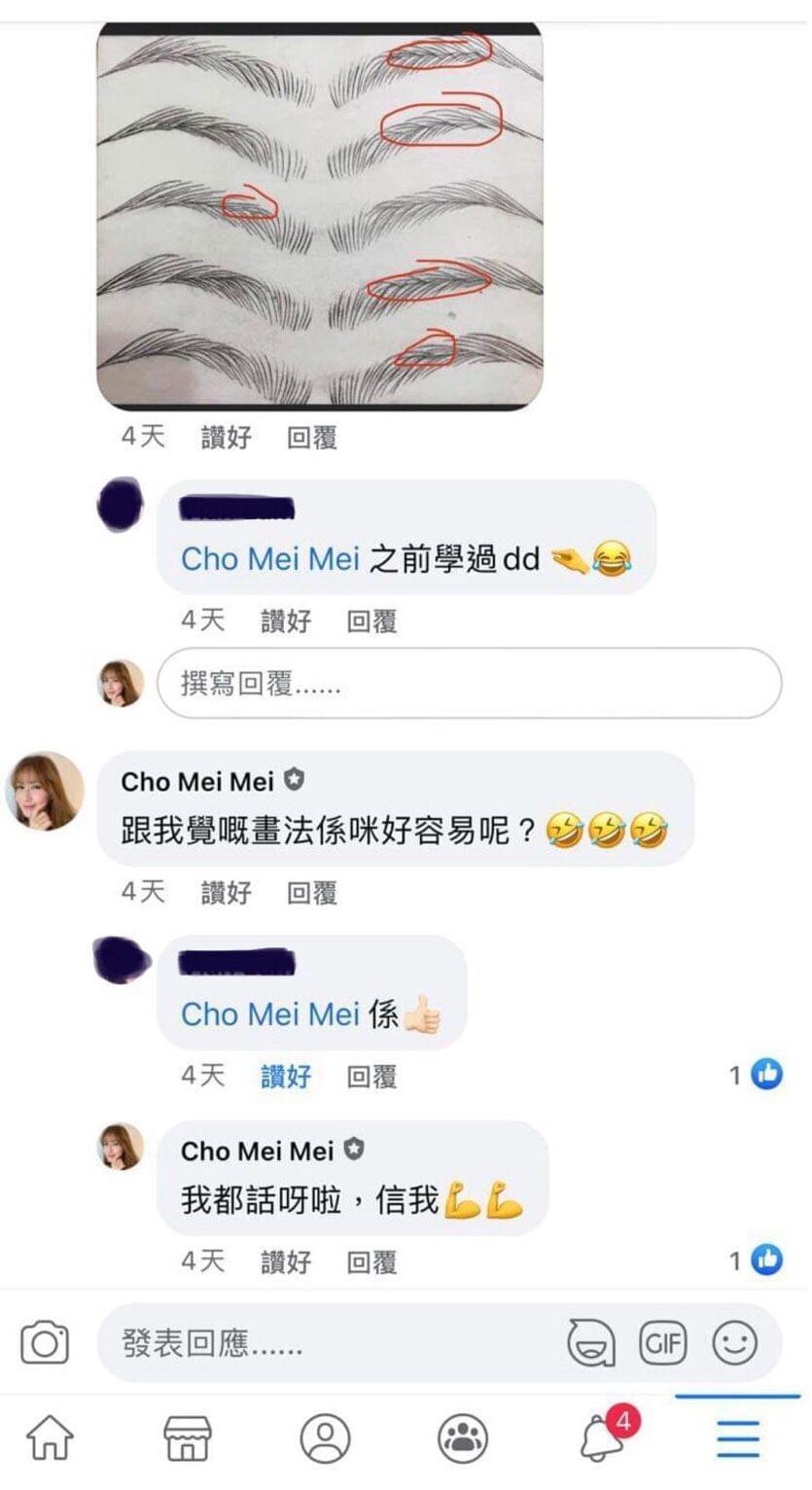Open the eyebrow drawing image in the comment
The width and height of the screenshot is (812, 1490).
319,214
